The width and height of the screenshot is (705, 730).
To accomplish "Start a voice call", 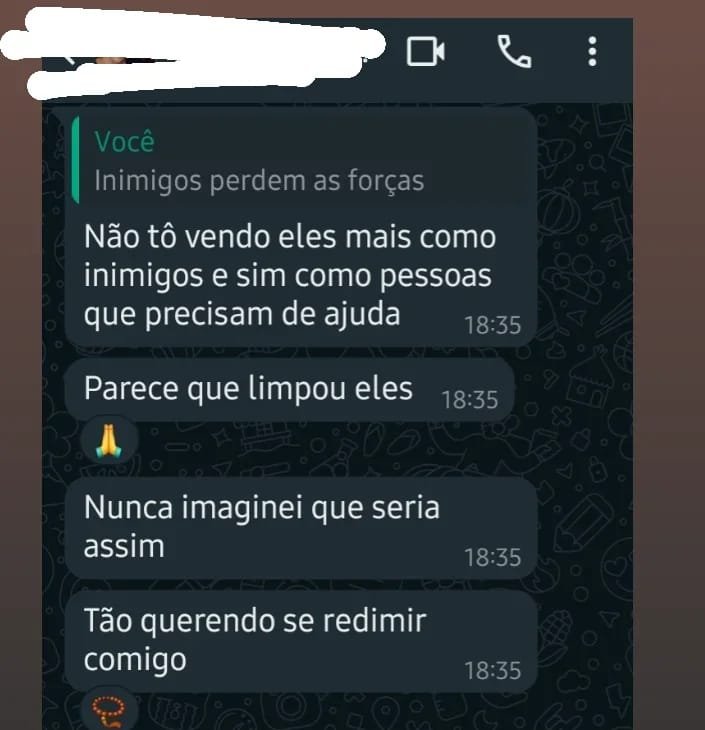I will click(x=514, y=52).
